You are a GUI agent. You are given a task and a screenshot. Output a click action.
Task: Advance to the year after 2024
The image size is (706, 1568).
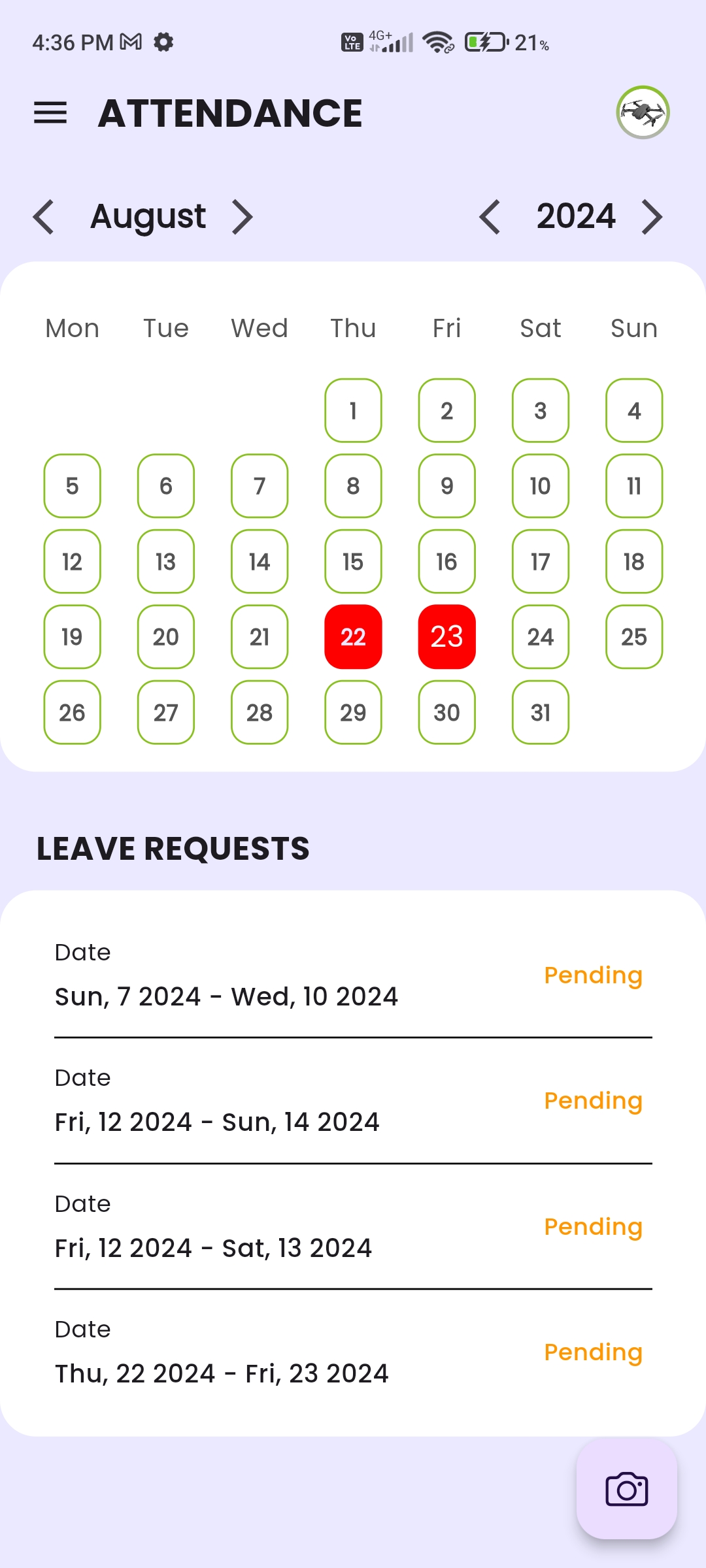coord(652,217)
